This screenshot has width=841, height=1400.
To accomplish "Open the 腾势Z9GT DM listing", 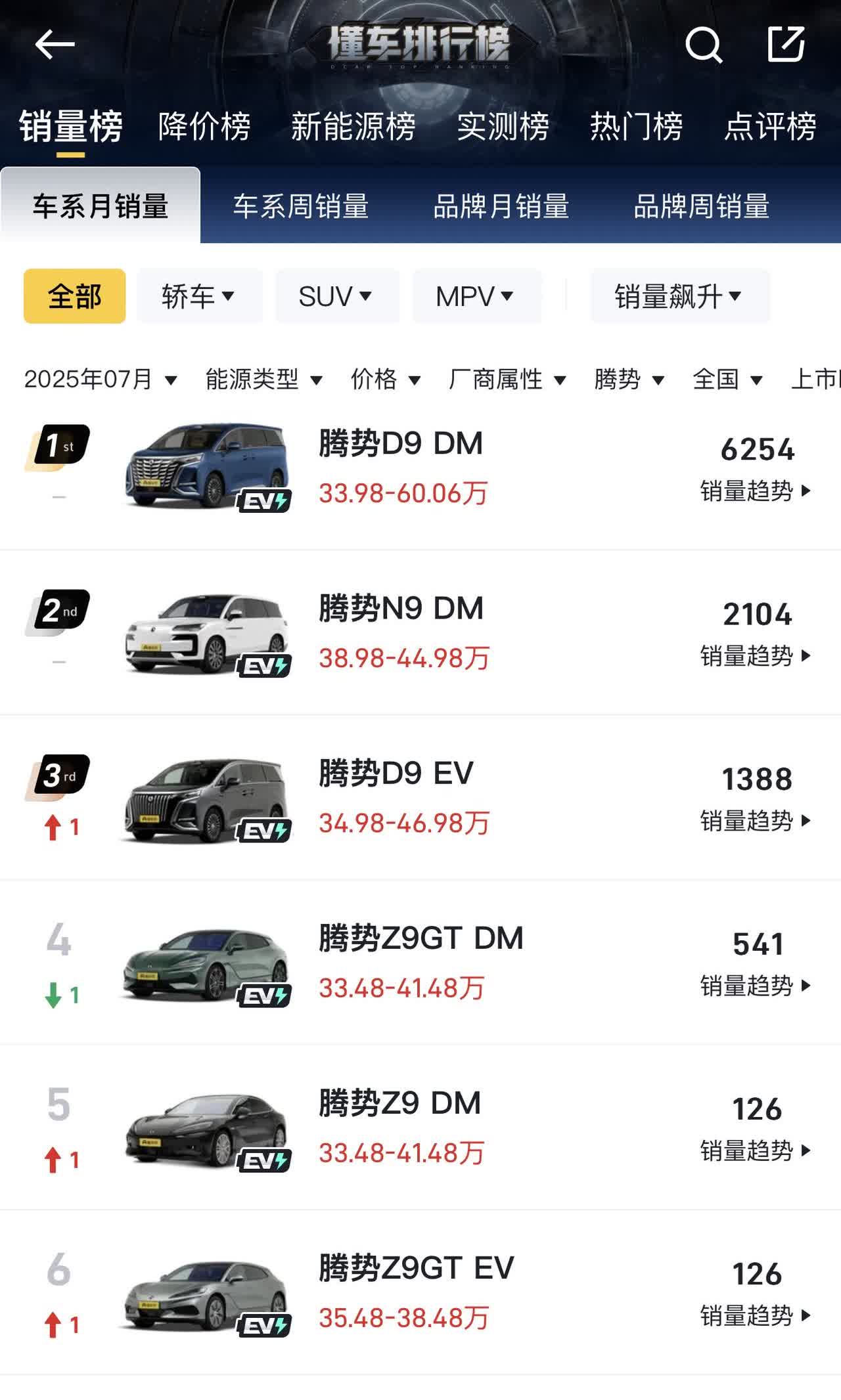I will [420, 938].
